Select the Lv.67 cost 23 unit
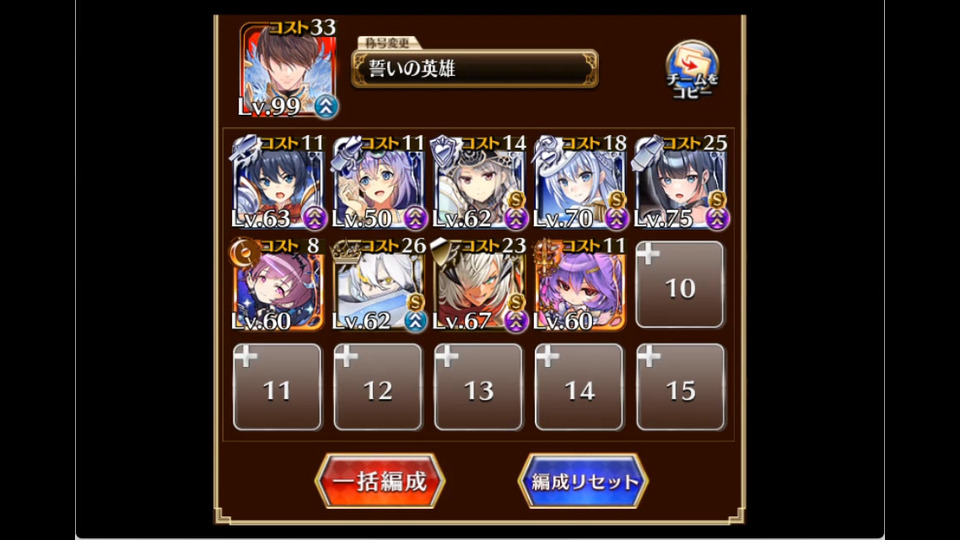 tap(479, 285)
